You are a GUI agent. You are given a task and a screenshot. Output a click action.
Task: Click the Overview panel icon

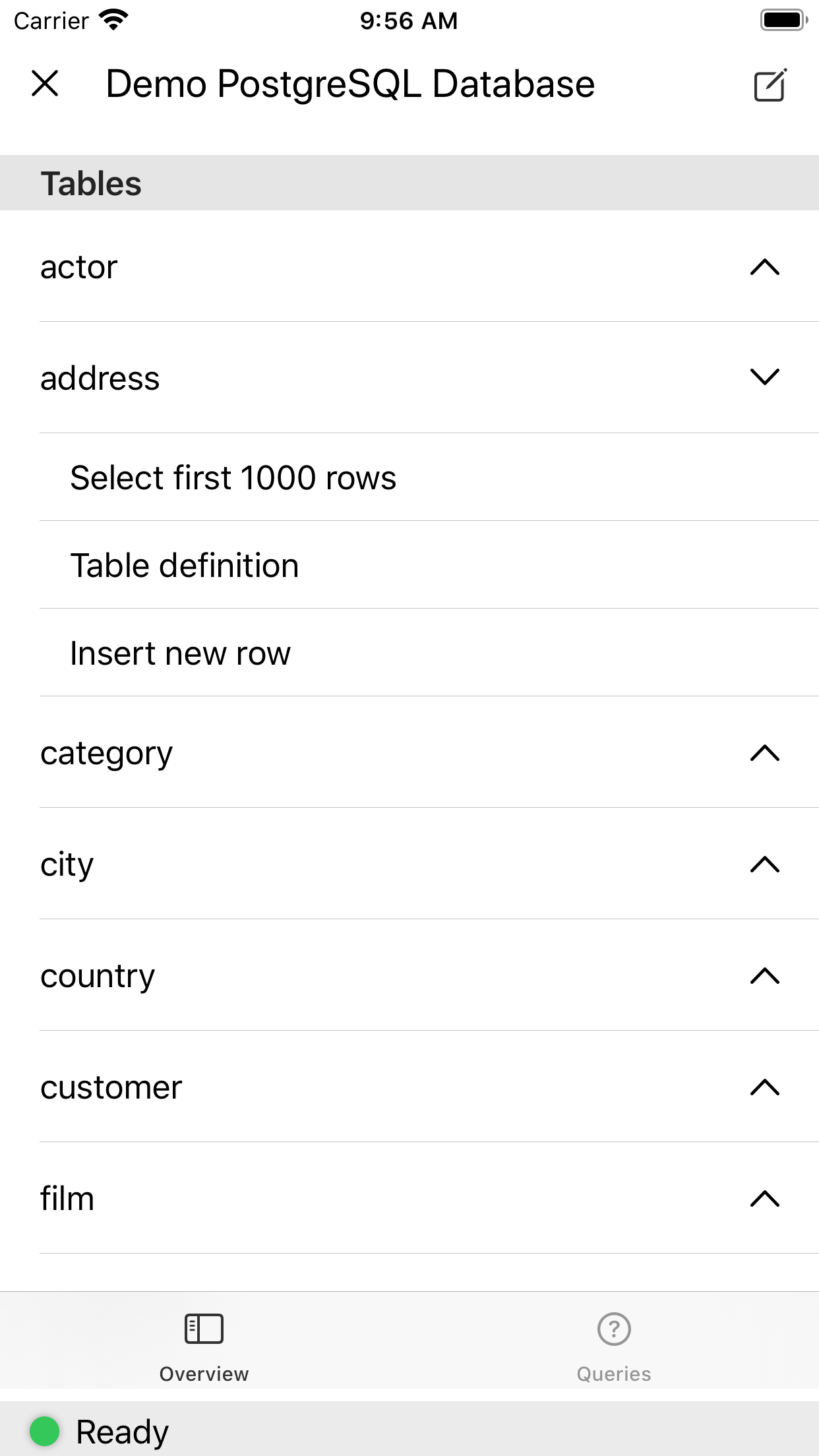tap(204, 1328)
